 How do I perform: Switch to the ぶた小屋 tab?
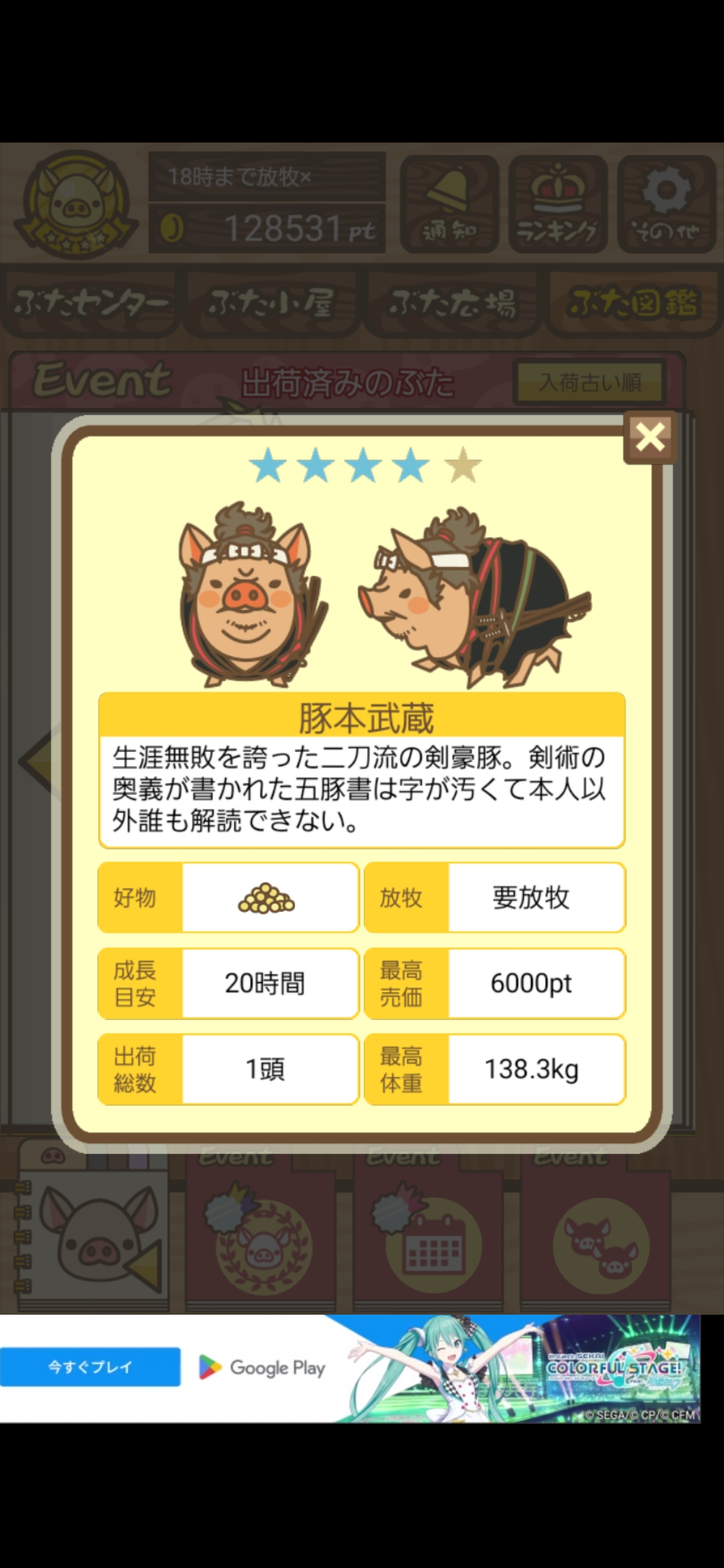(x=271, y=304)
